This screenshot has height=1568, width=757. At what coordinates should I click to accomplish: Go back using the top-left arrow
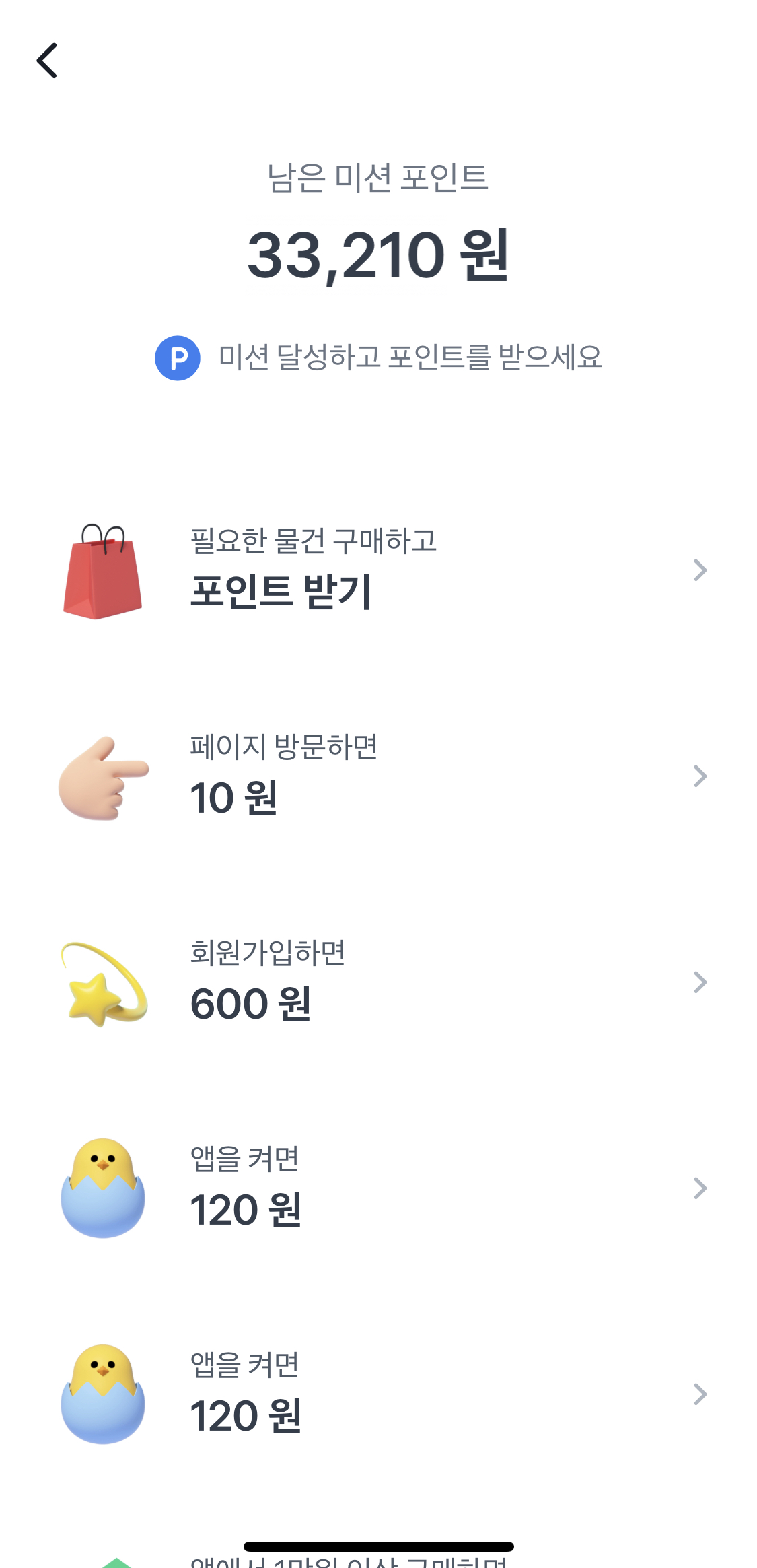click(46, 61)
